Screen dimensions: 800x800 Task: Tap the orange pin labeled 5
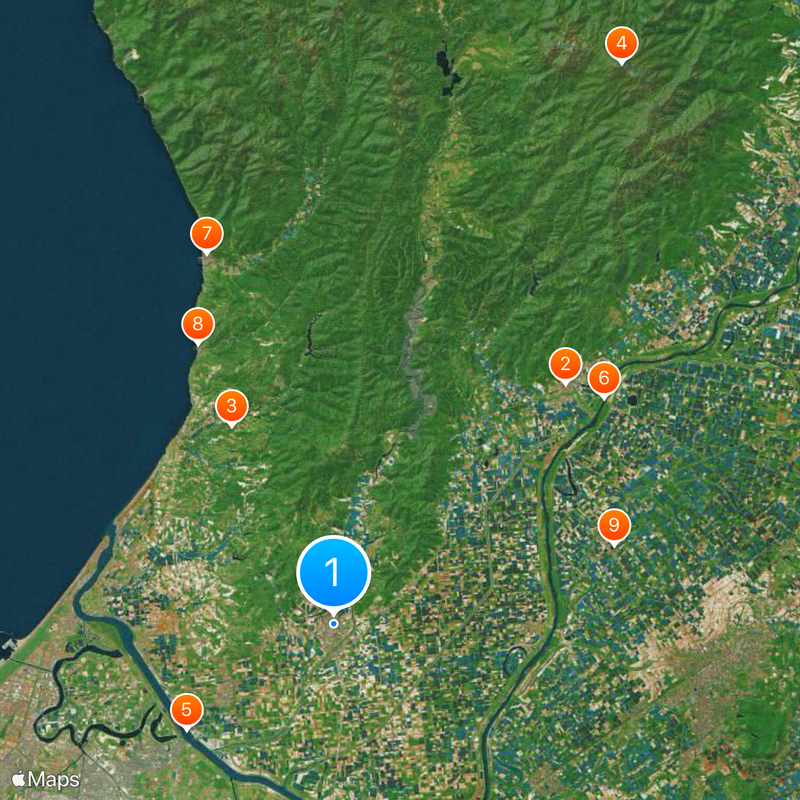tap(186, 710)
